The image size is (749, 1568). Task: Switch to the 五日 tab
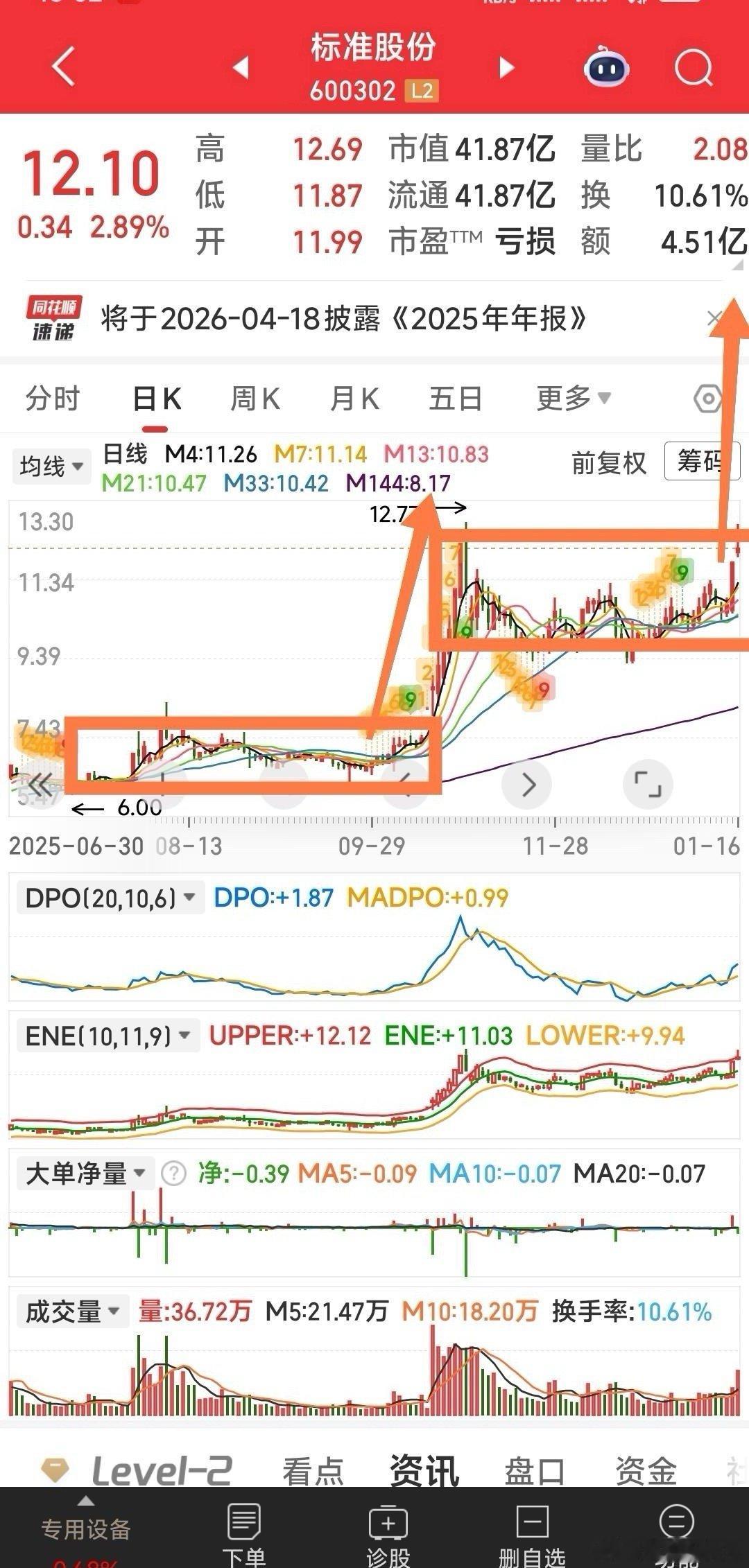[456, 399]
